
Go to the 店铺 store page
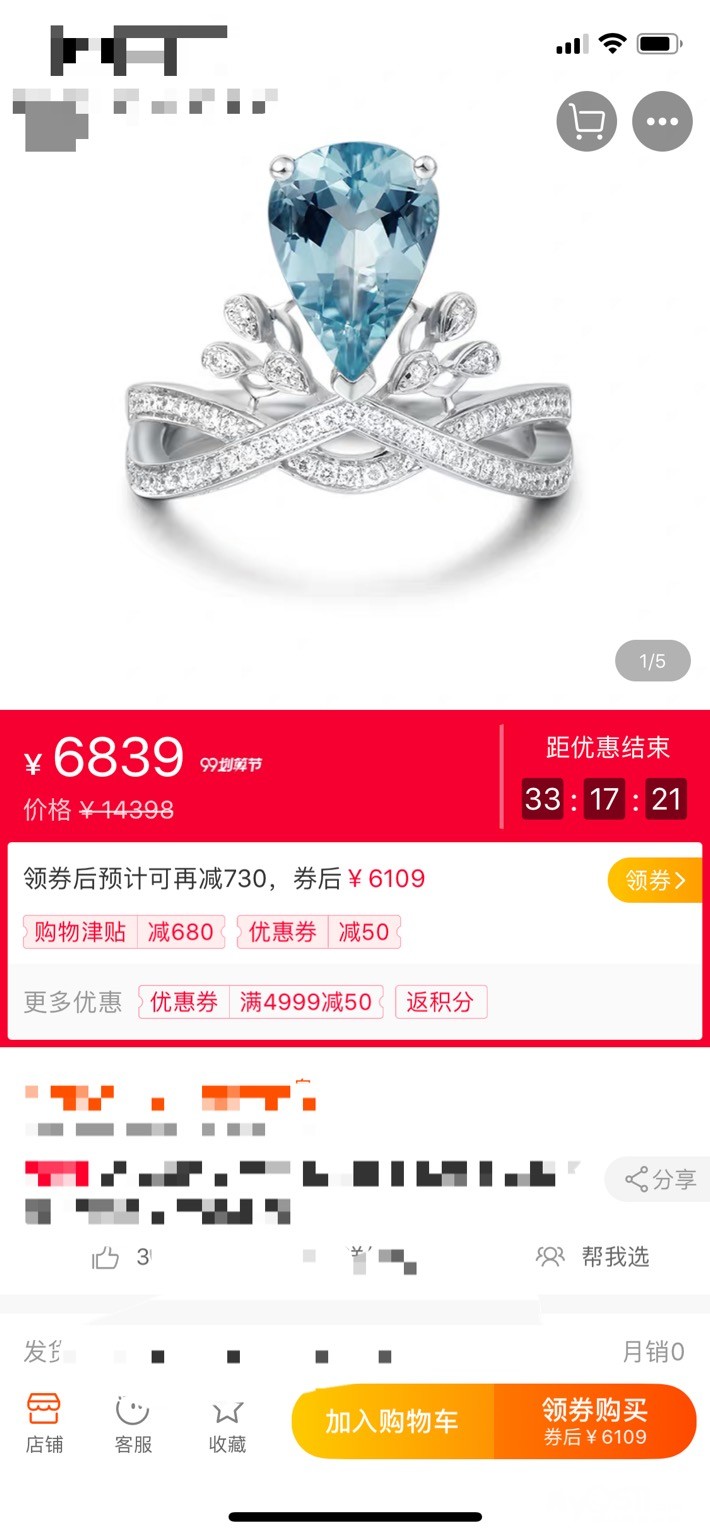(44, 1423)
